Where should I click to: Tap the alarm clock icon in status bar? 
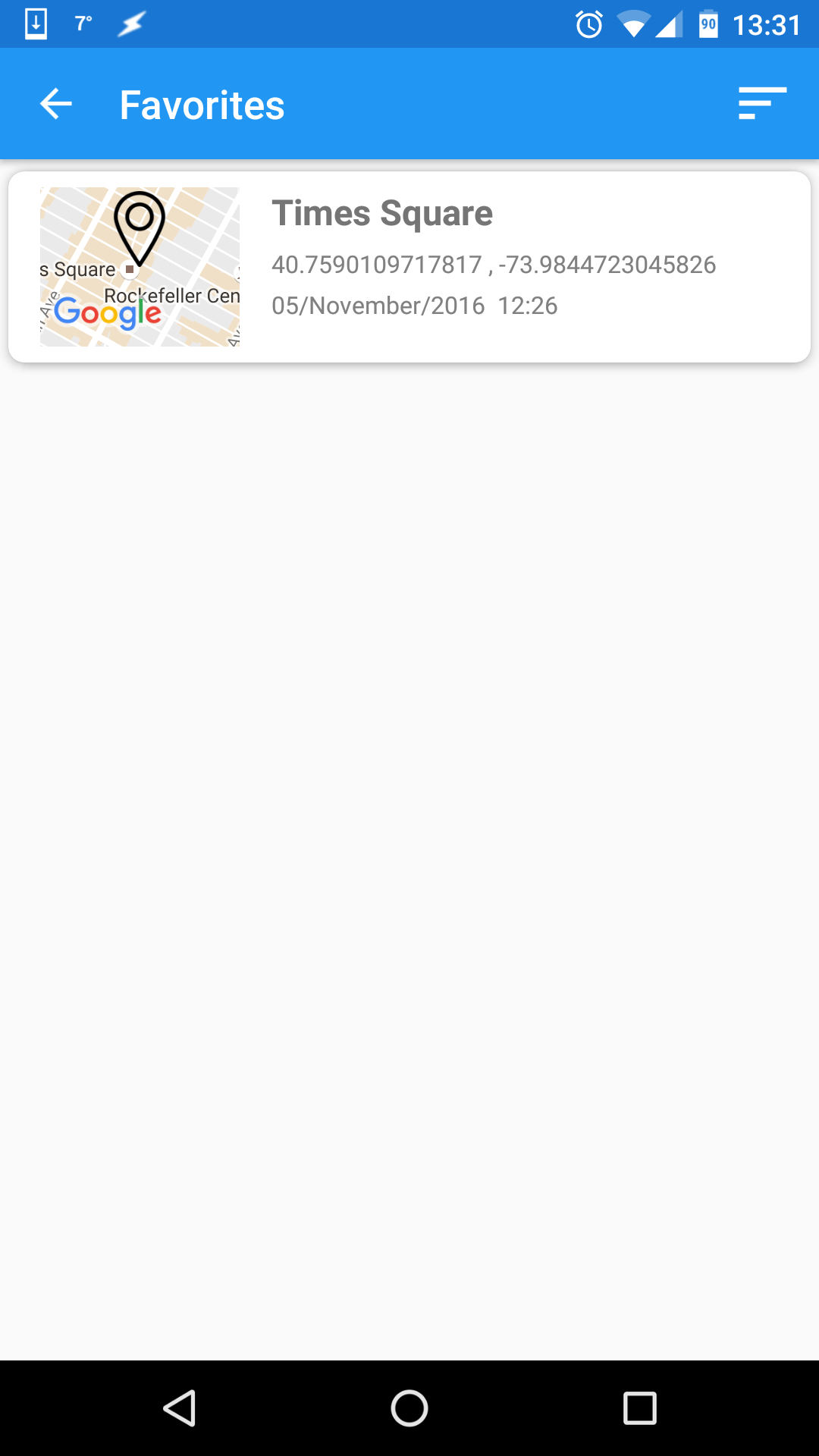pyautogui.click(x=588, y=24)
